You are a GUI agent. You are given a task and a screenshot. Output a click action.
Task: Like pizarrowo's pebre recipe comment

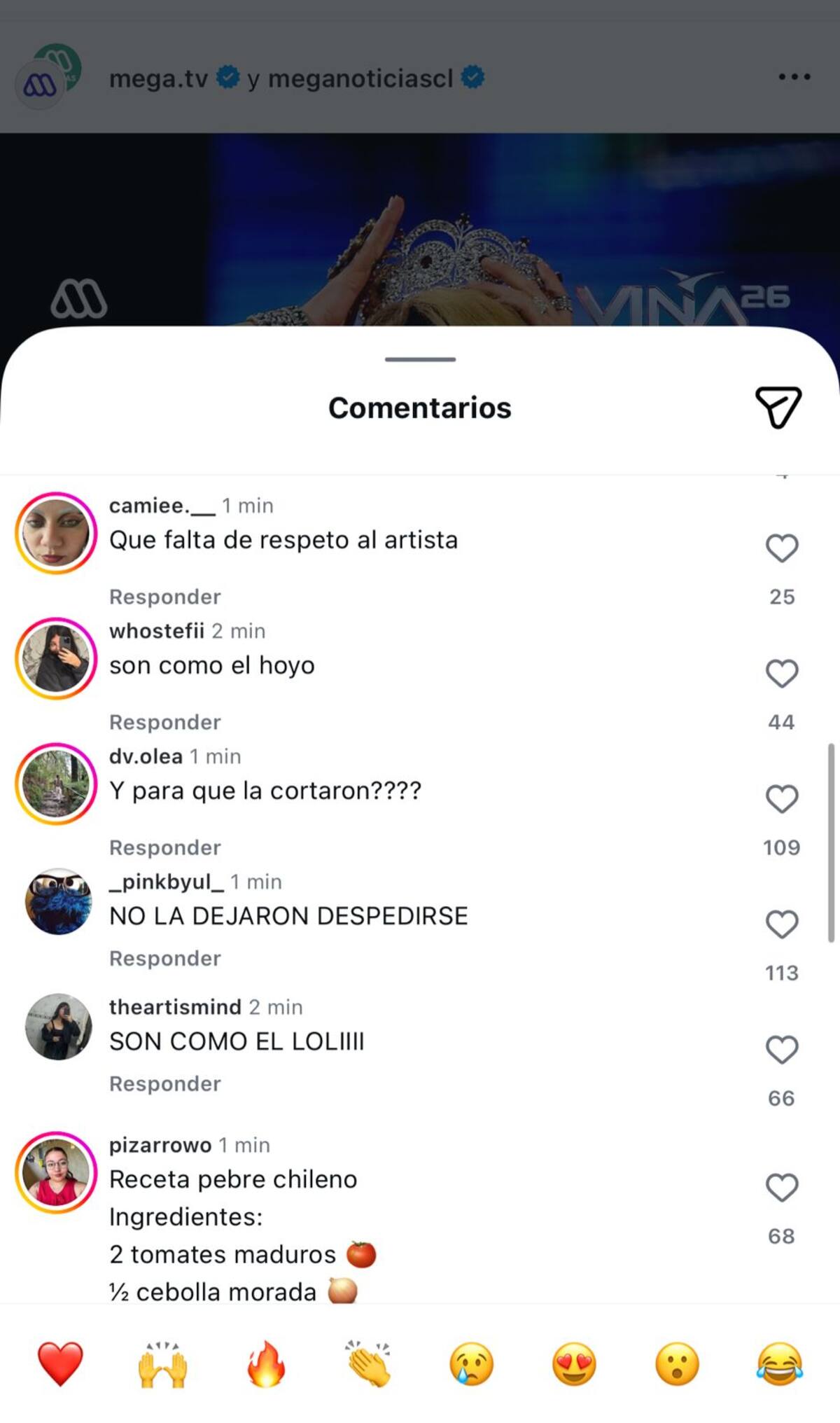[782, 1188]
